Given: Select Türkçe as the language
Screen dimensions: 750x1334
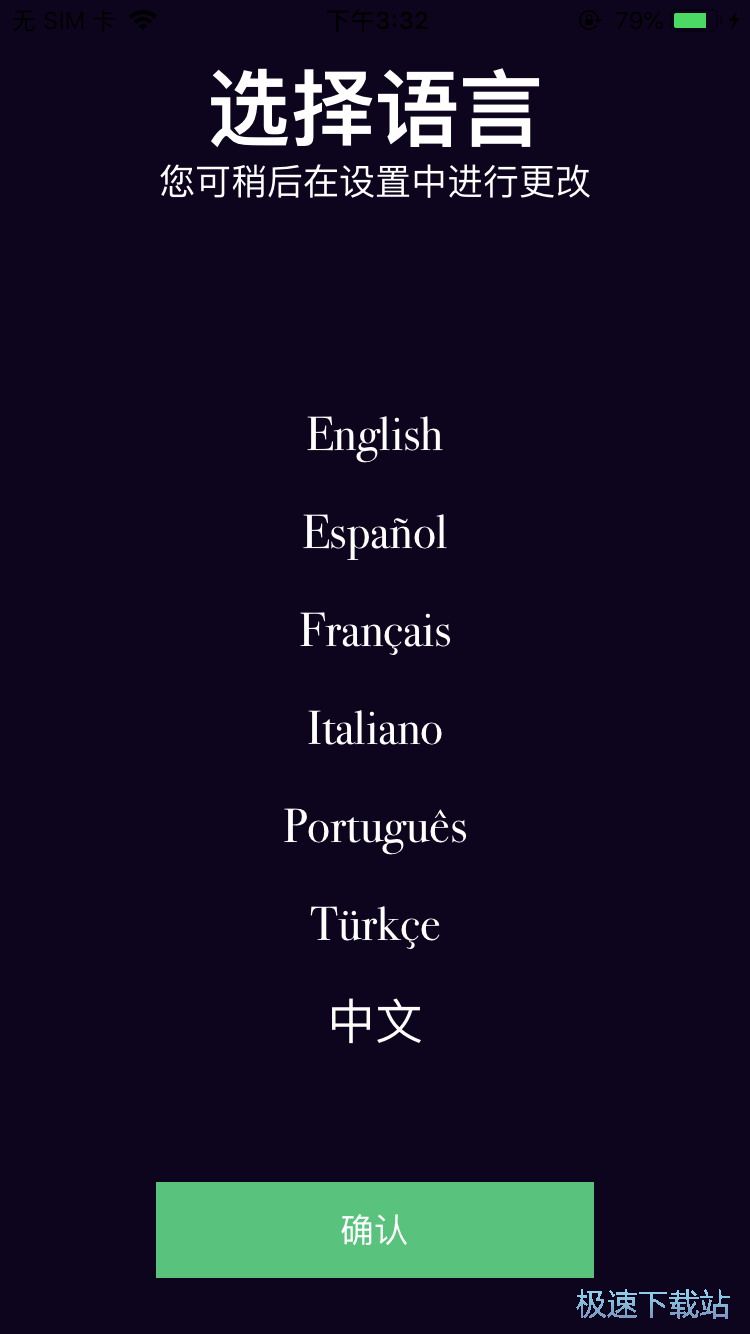Looking at the screenshot, I should (375, 925).
